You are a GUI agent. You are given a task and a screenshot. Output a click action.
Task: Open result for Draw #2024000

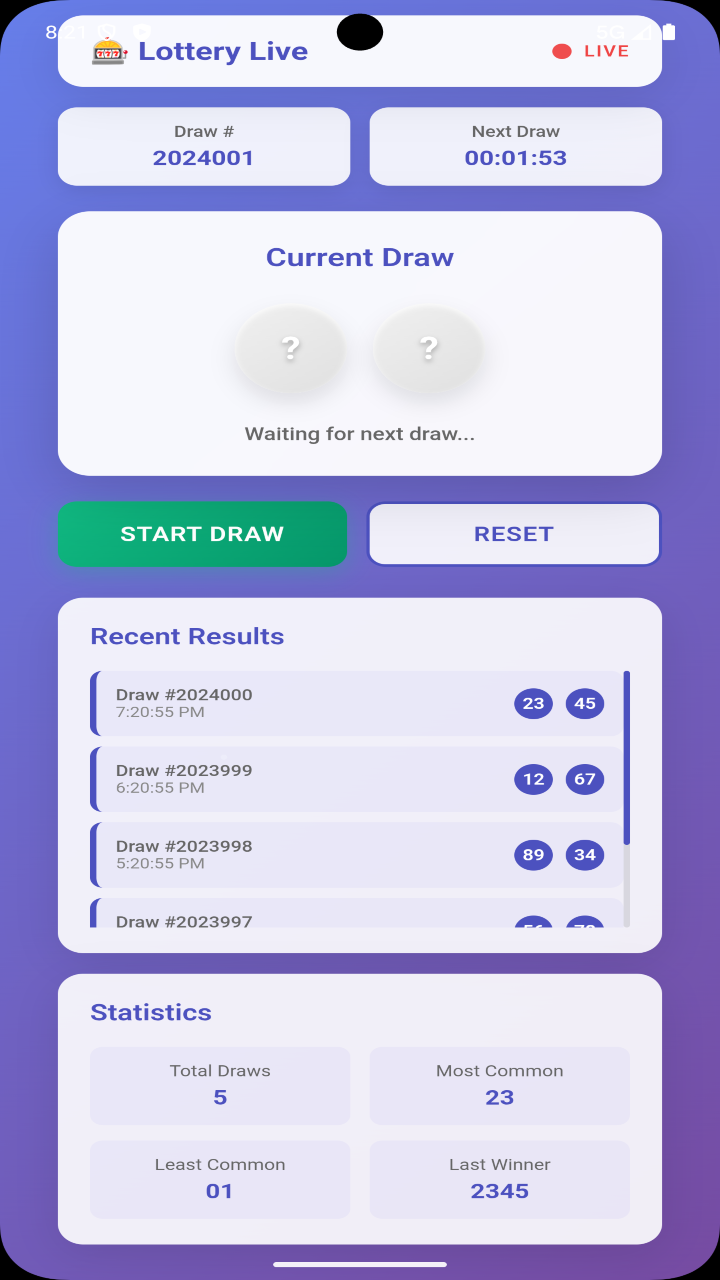tap(355, 703)
